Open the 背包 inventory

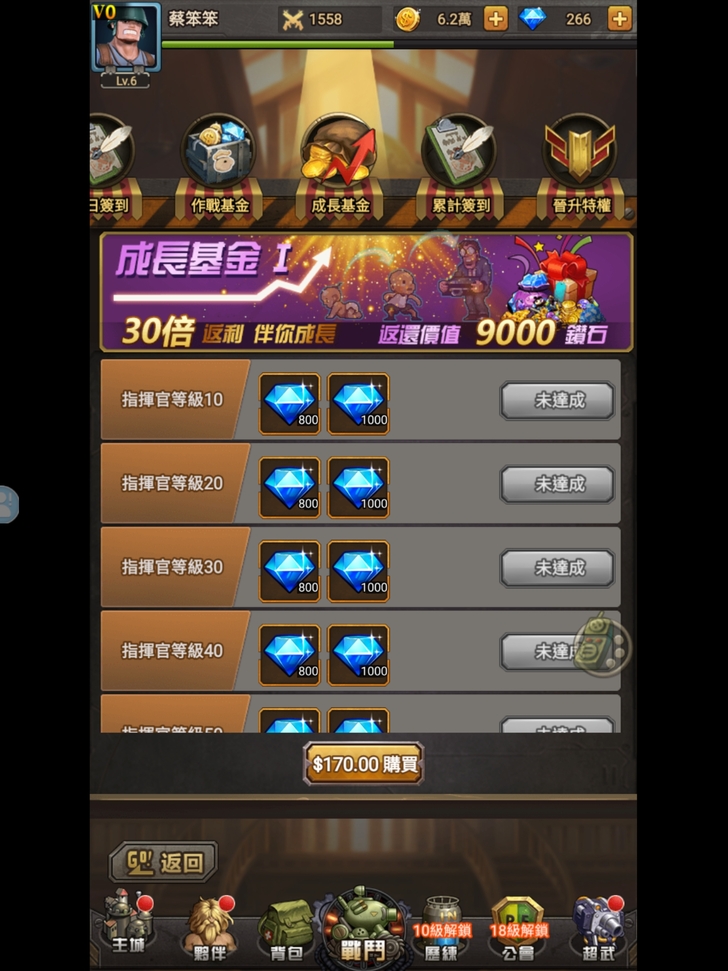coord(286,926)
